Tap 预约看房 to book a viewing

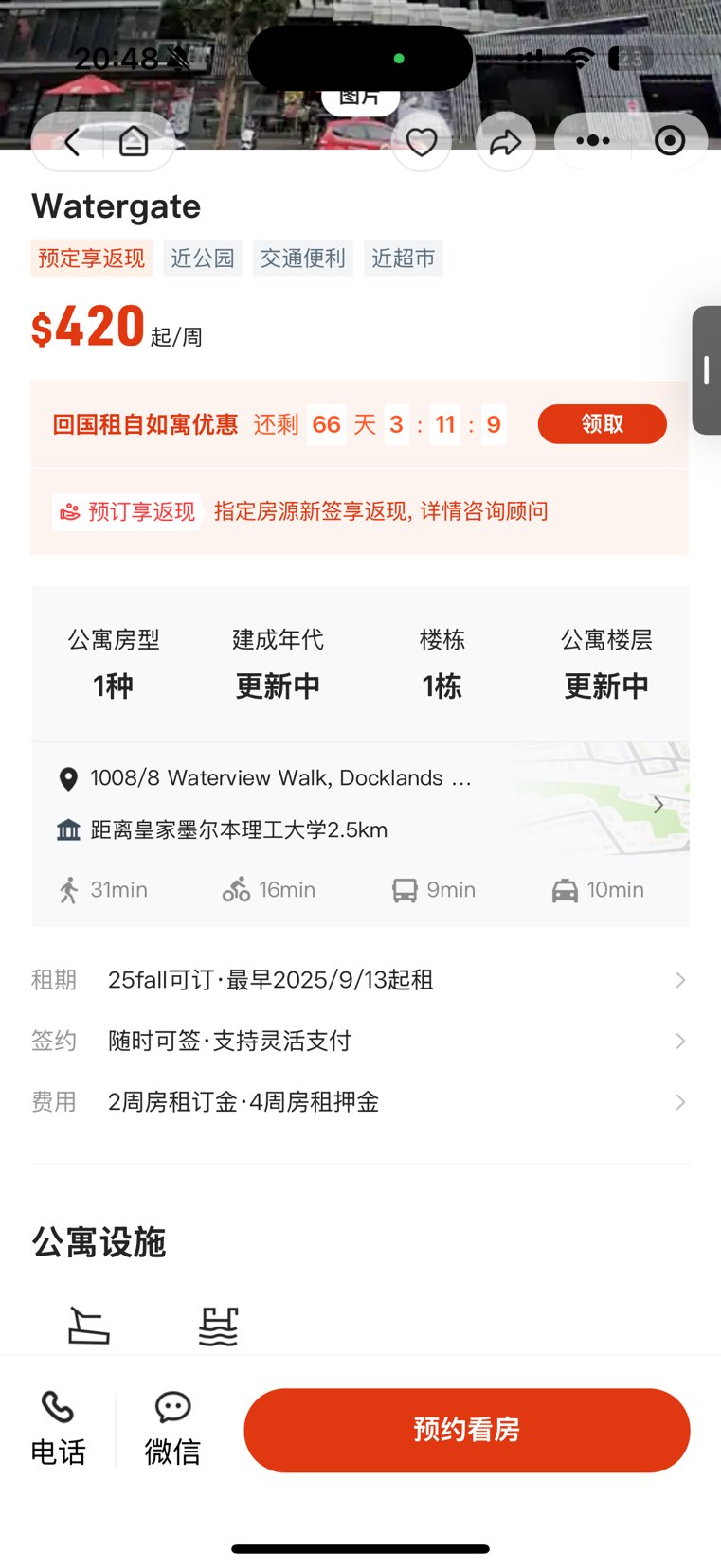point(466,1430)
